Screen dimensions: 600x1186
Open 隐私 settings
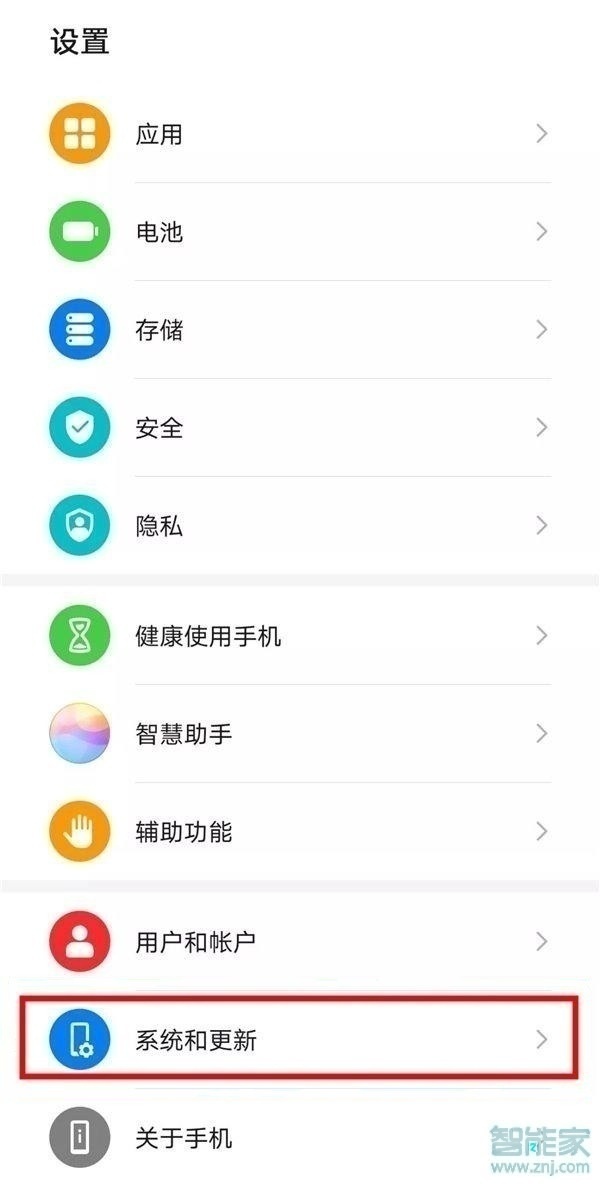pyautogui.click(x=300, y=526)
